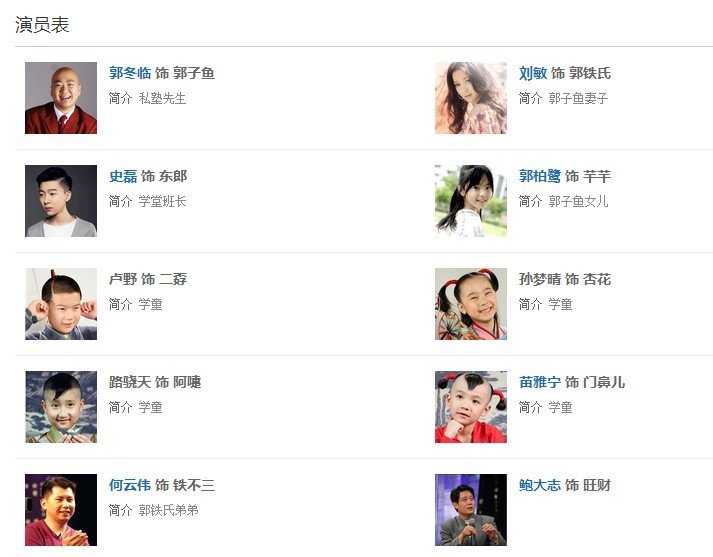Open 史磊's name link
The height and width of the screenshot is (557, 713).
pos(123,176)
